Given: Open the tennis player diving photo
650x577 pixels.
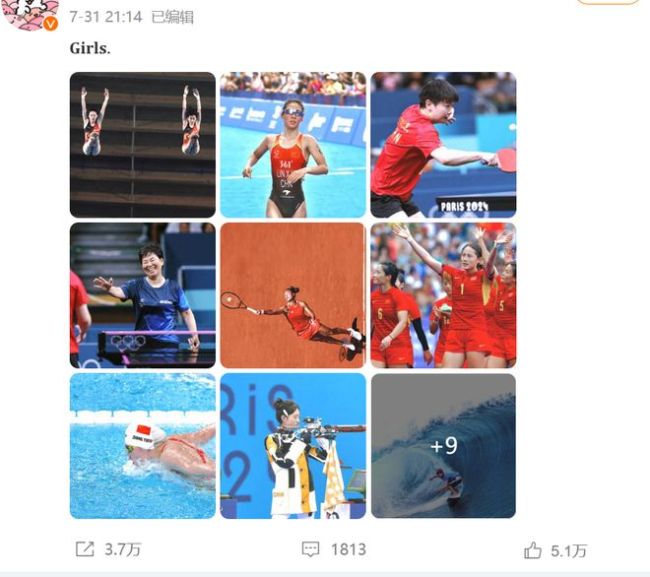Looking at the screenshot, I should pos(293,295).
